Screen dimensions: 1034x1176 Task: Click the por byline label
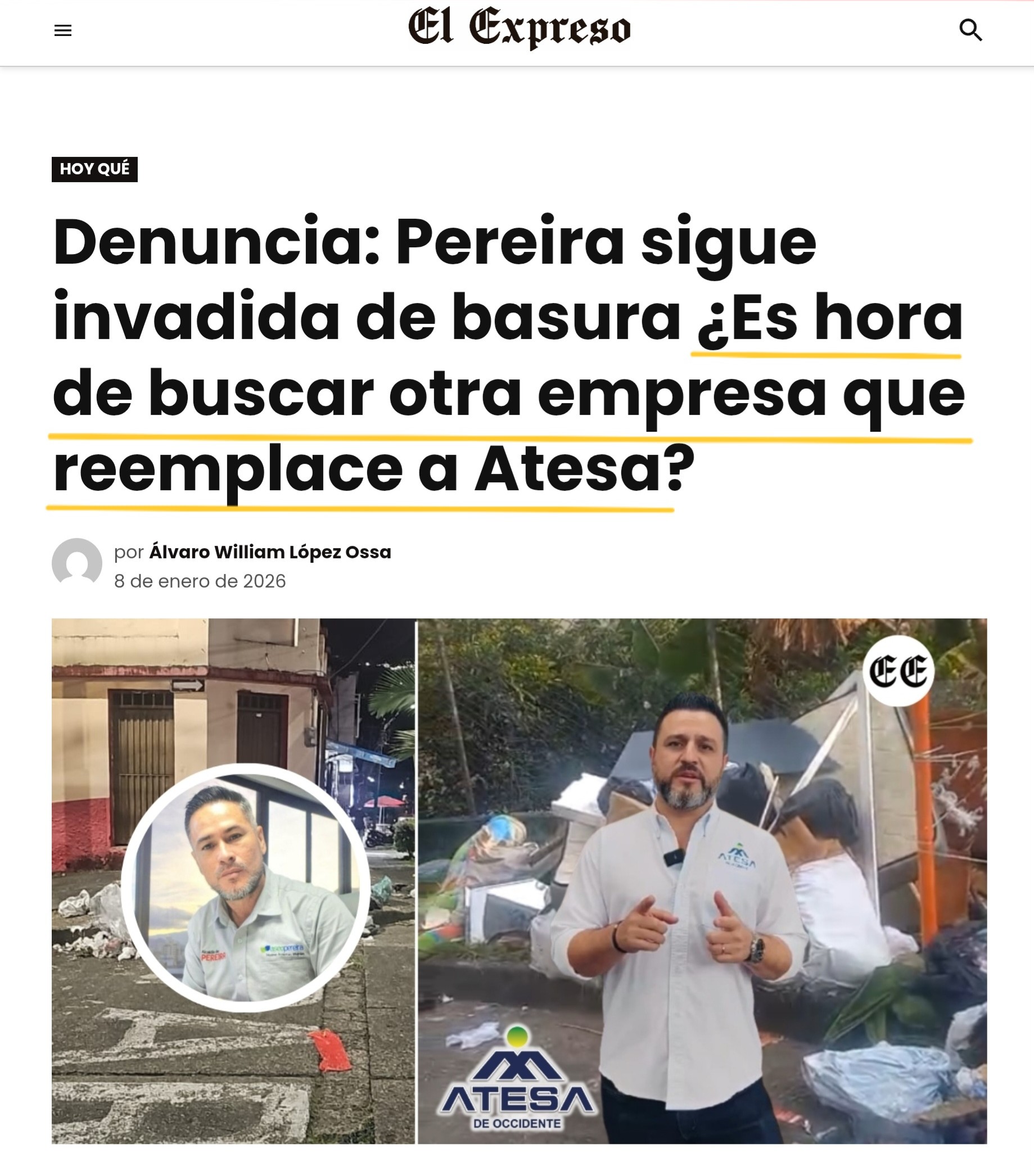click(x=129, y=550)
